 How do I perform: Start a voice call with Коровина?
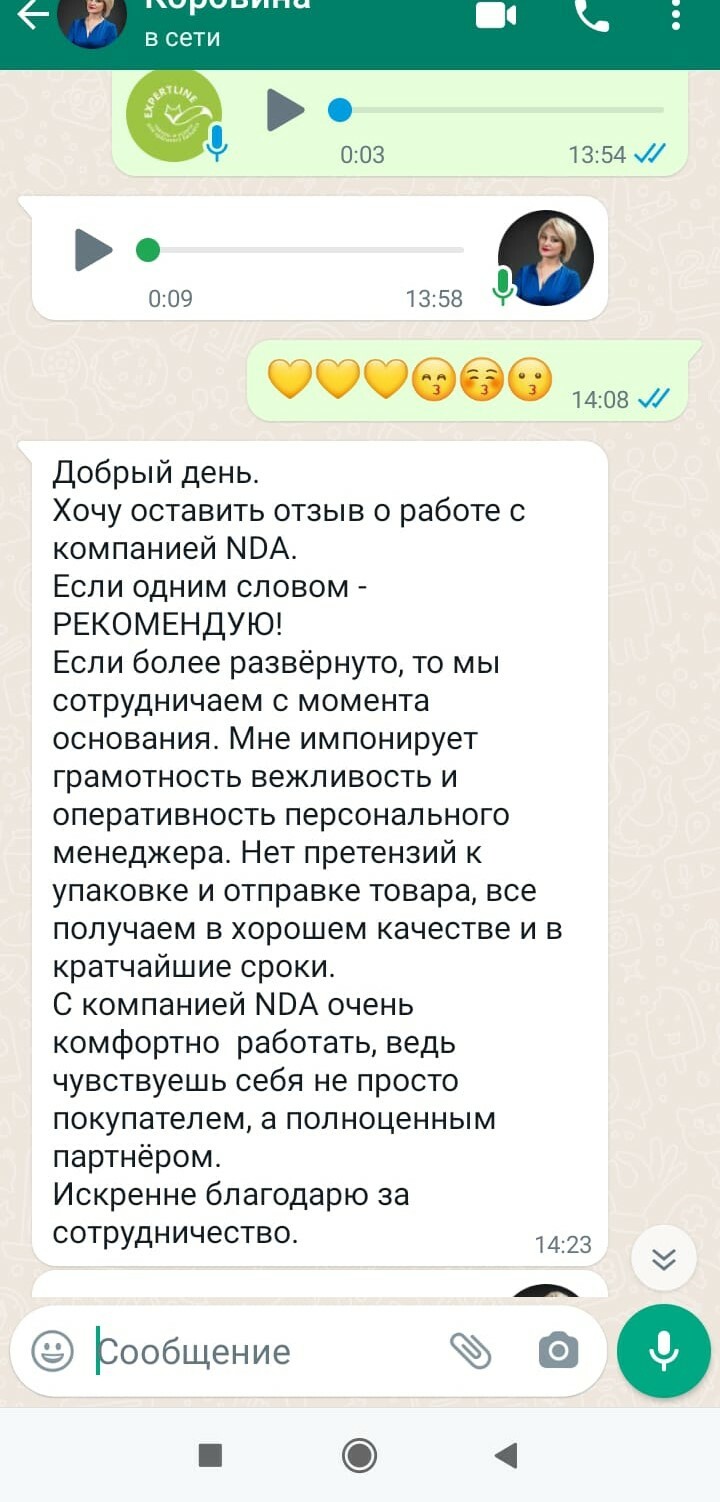592,15
